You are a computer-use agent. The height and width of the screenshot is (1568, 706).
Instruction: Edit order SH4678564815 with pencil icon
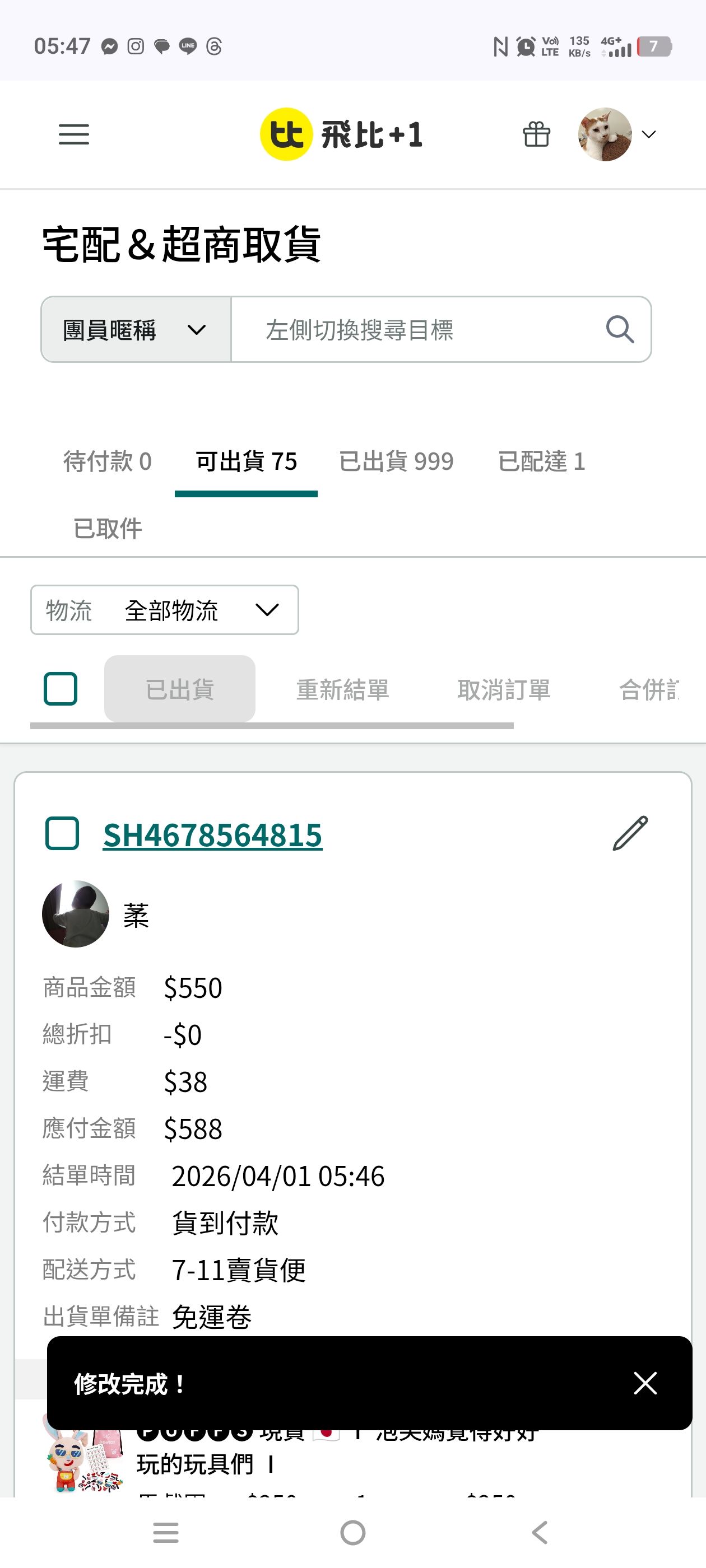(x=630, y=833)
